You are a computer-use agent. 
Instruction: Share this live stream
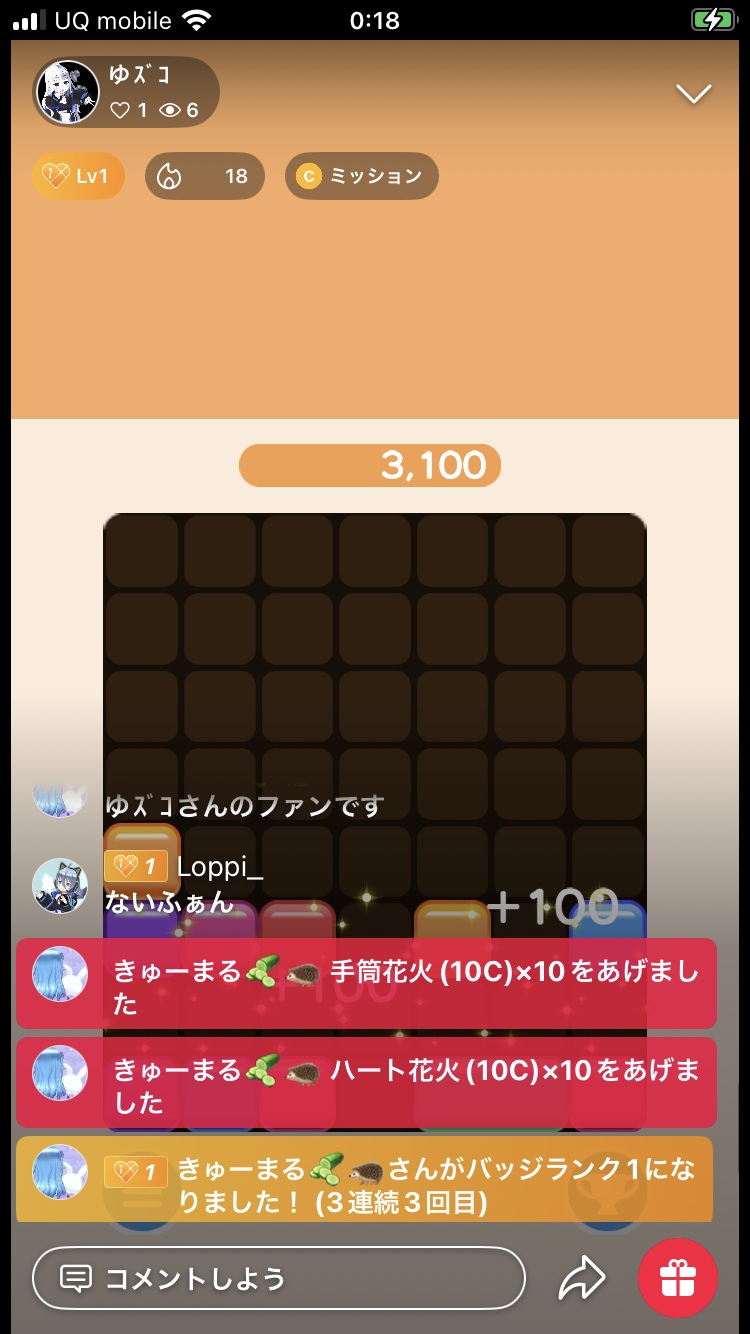tap(582, 1277)
